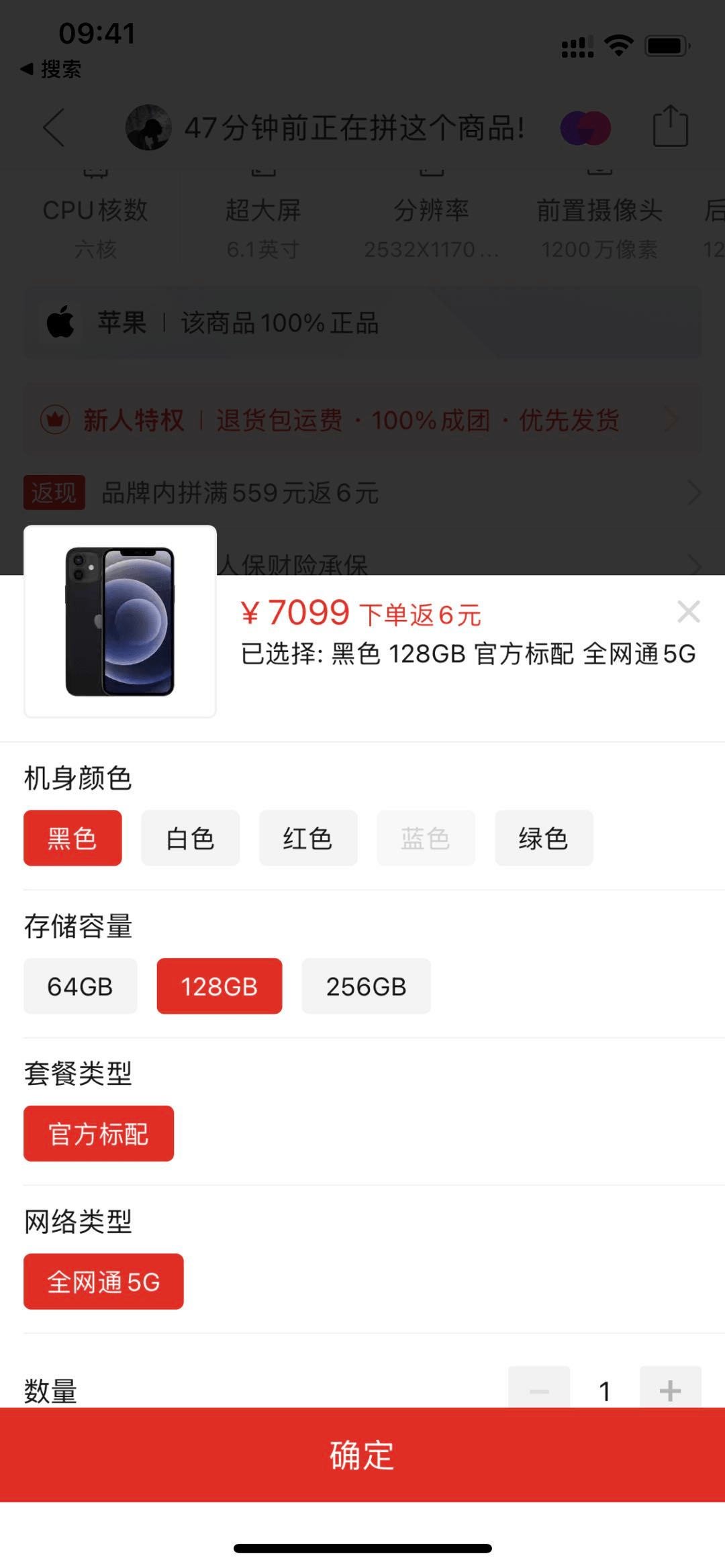The width and height of the screenshot is (725, 1568).
Task: Open the Pinduoduo overlapping-circles logo icon
Action: pyautogui.click(x=586, y=127)
